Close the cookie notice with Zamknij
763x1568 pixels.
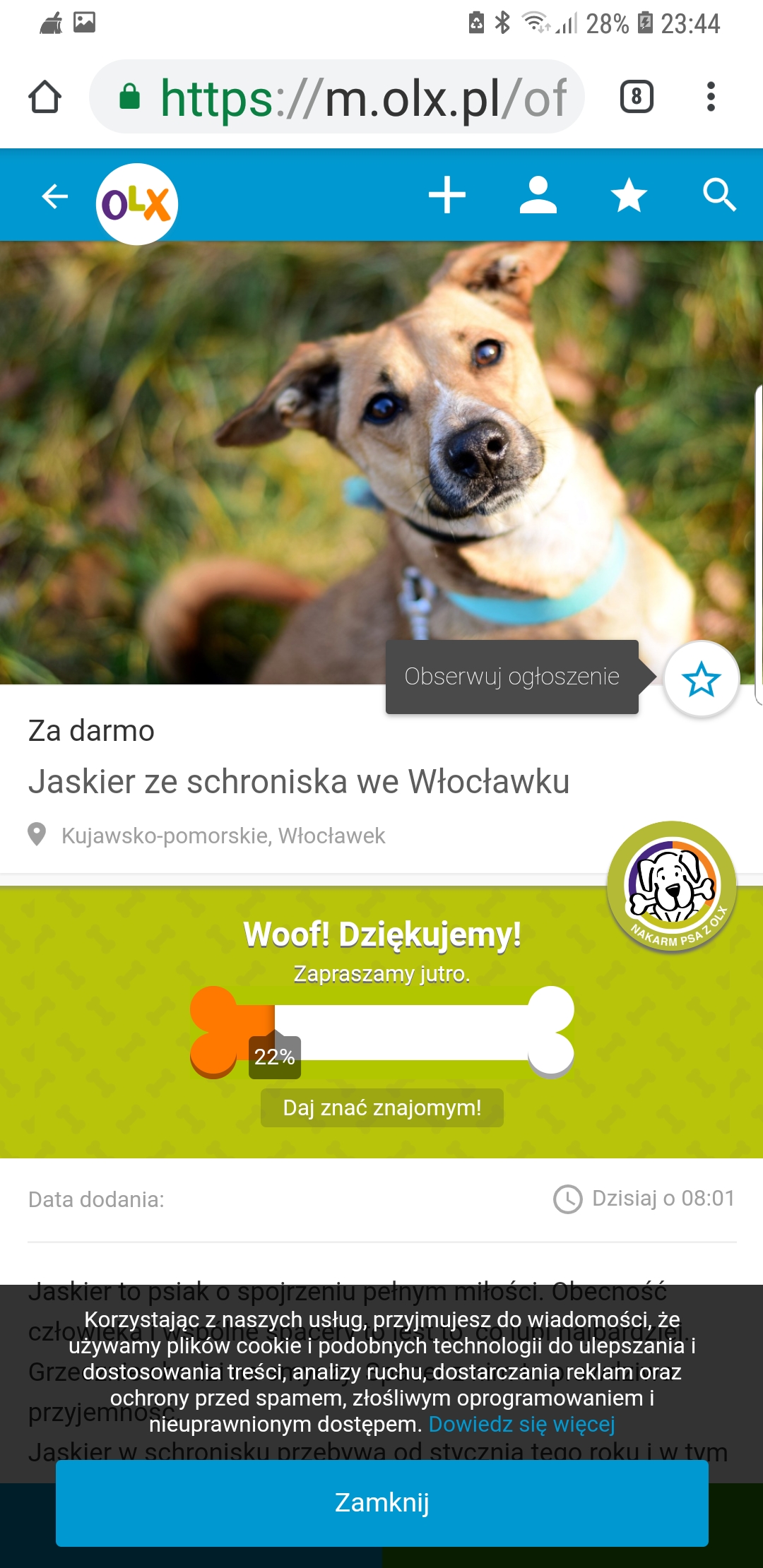tap(382, 1503)
